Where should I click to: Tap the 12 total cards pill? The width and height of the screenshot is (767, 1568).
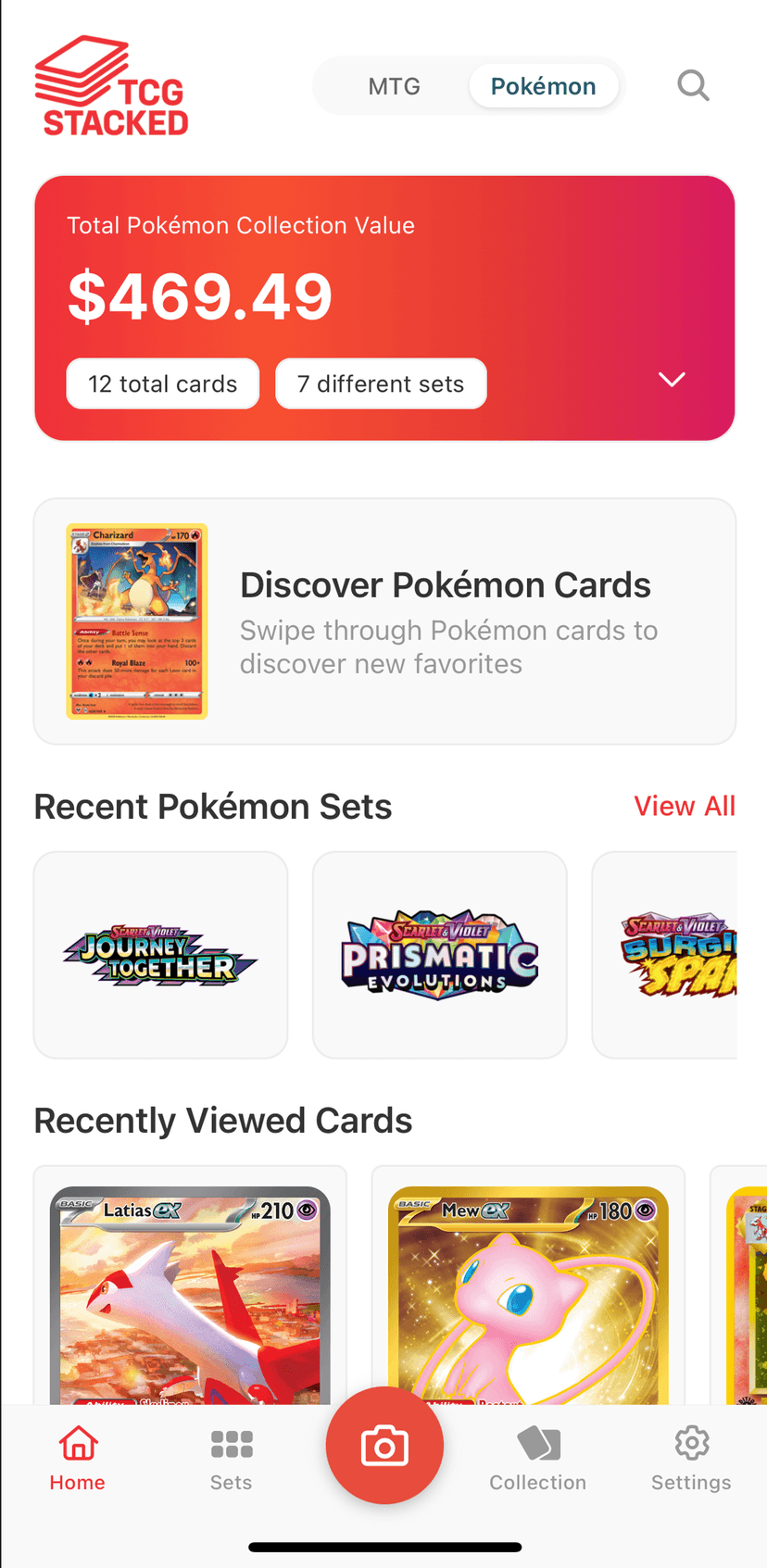[x=162, y=383]
